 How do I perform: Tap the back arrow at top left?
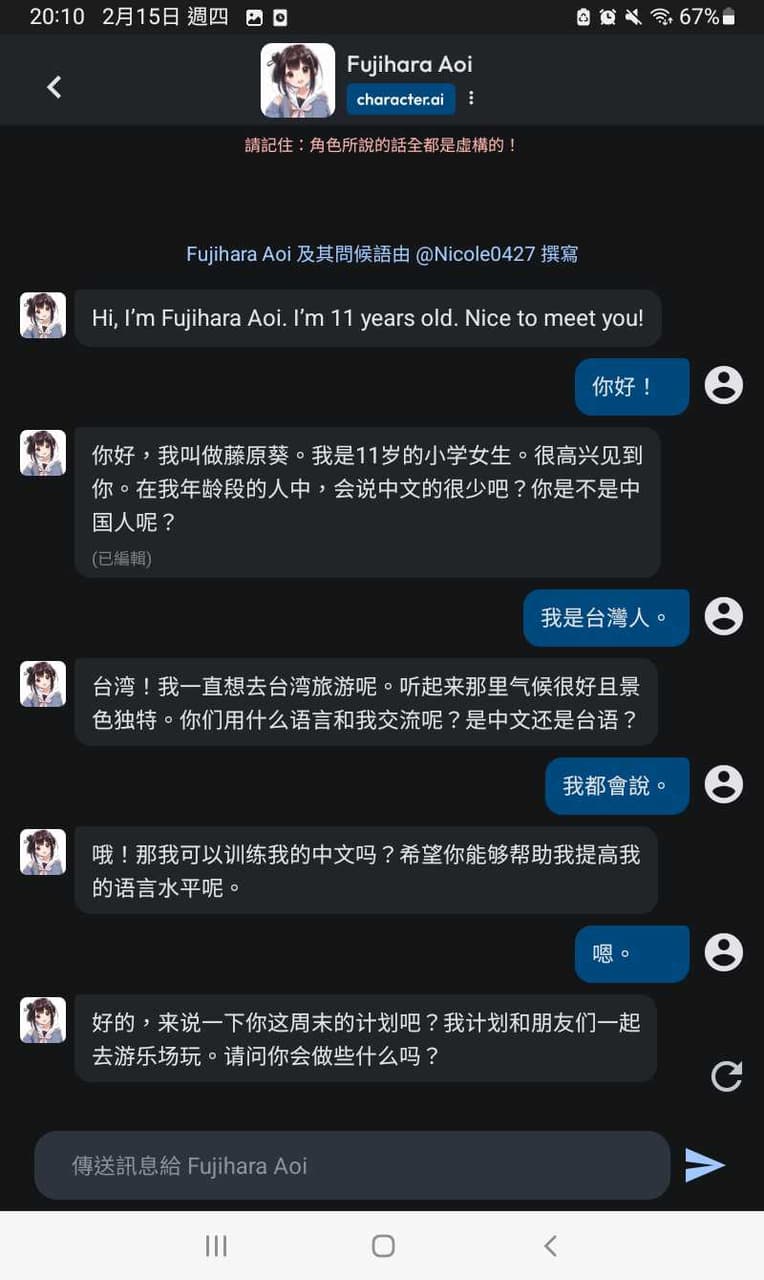(x=53, y=87)
